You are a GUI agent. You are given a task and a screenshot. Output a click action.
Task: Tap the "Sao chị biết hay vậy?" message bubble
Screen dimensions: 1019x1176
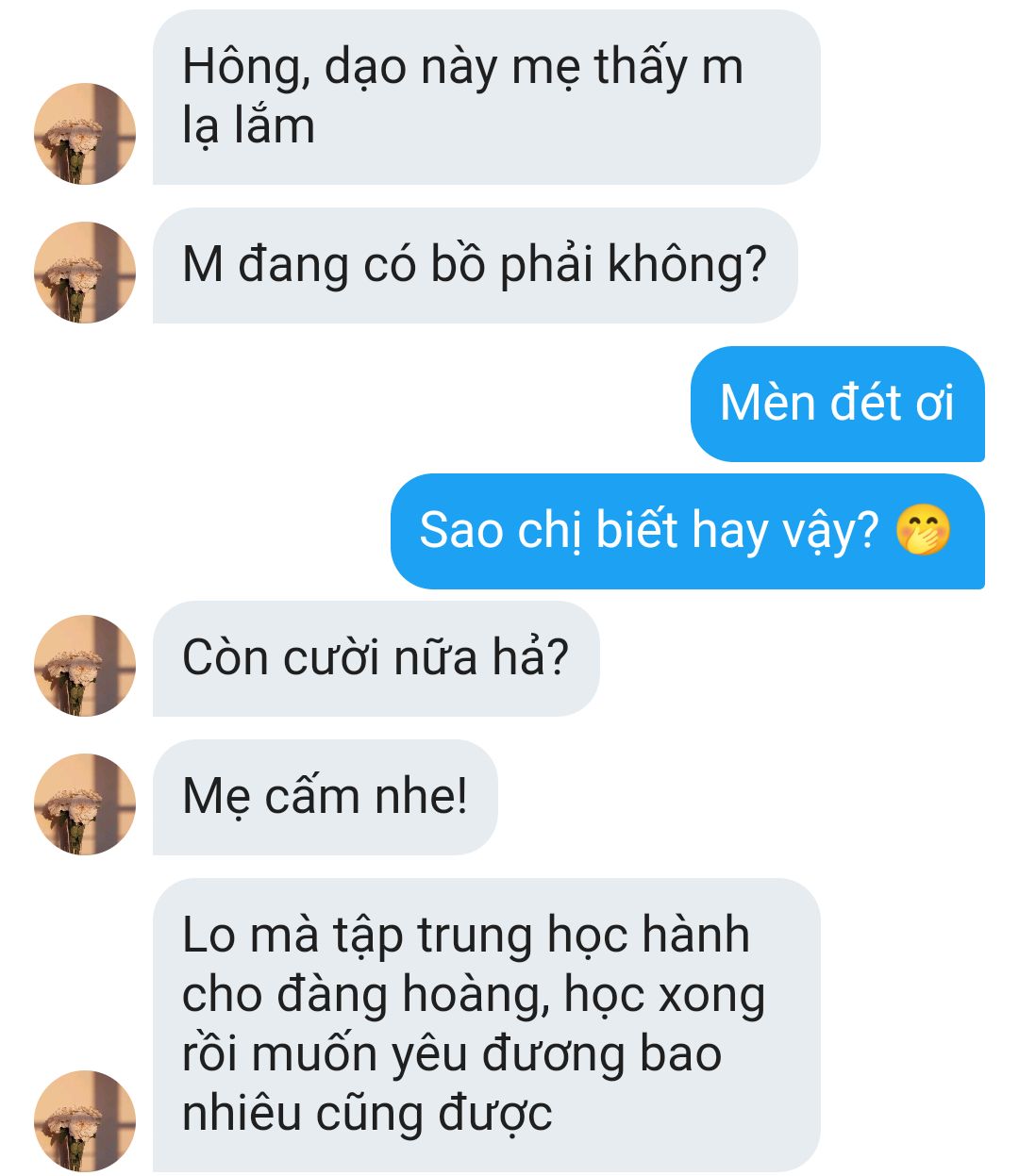(688, 531)
